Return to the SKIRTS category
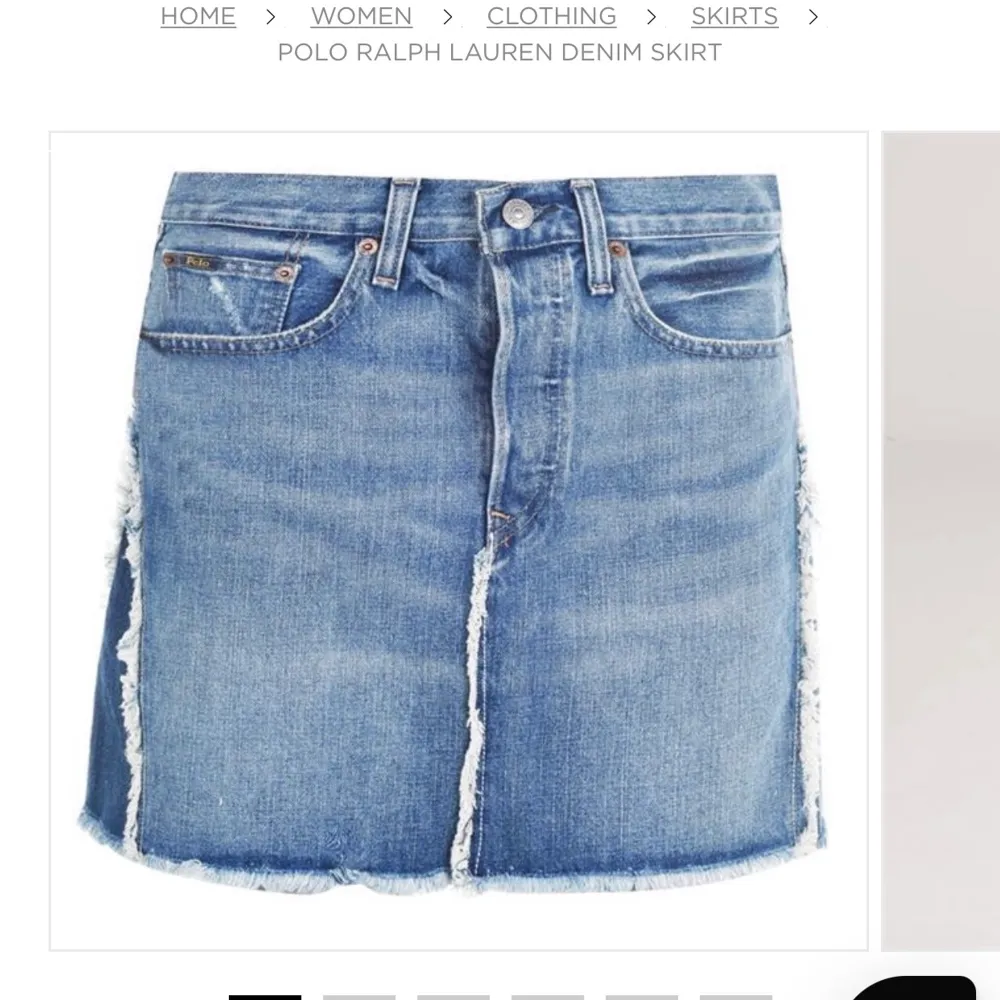The height and width of the screenshot is (1000, 1000). tap(734, 16)
